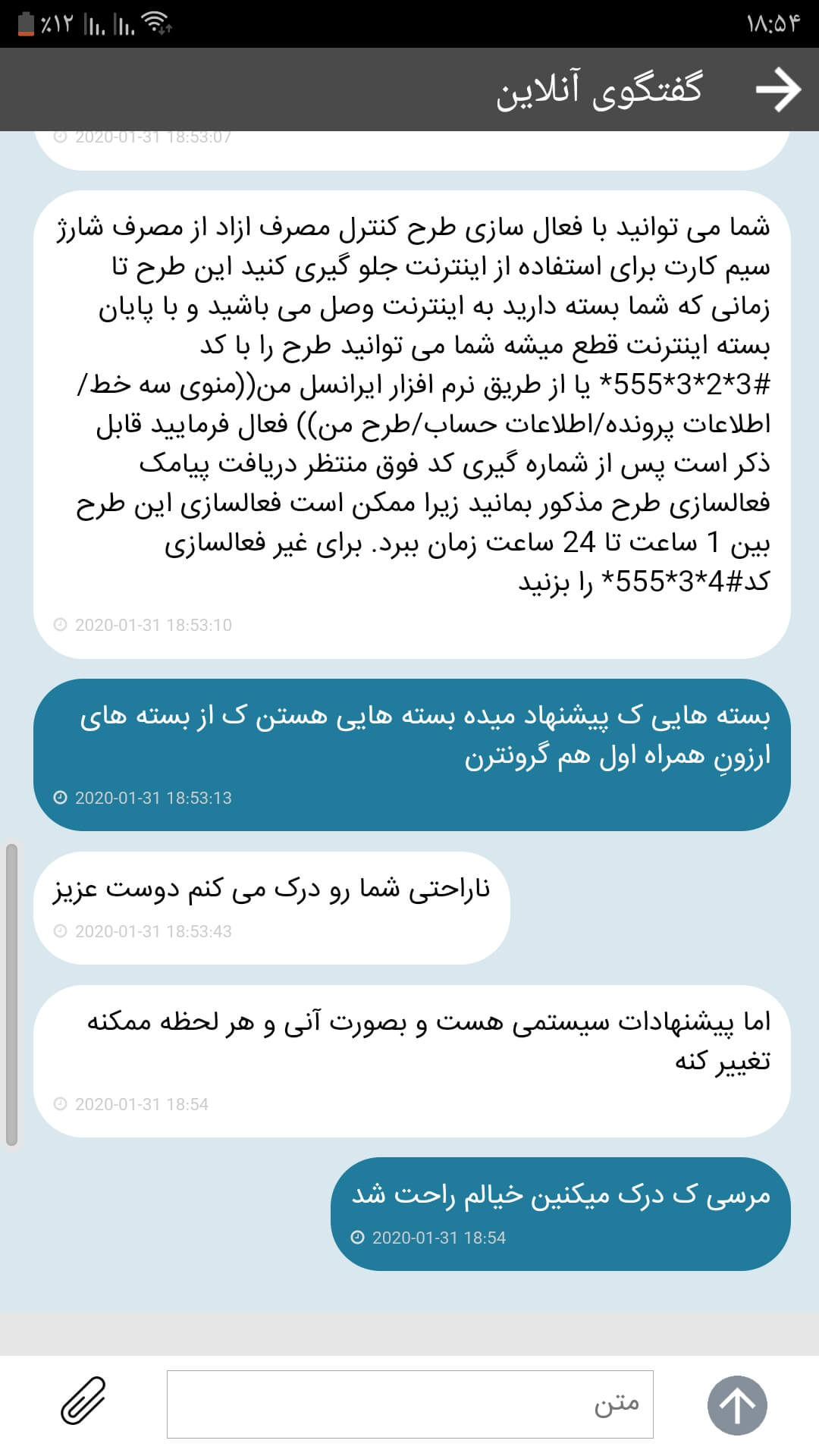Send the message with arrow button

point(736,1404)
